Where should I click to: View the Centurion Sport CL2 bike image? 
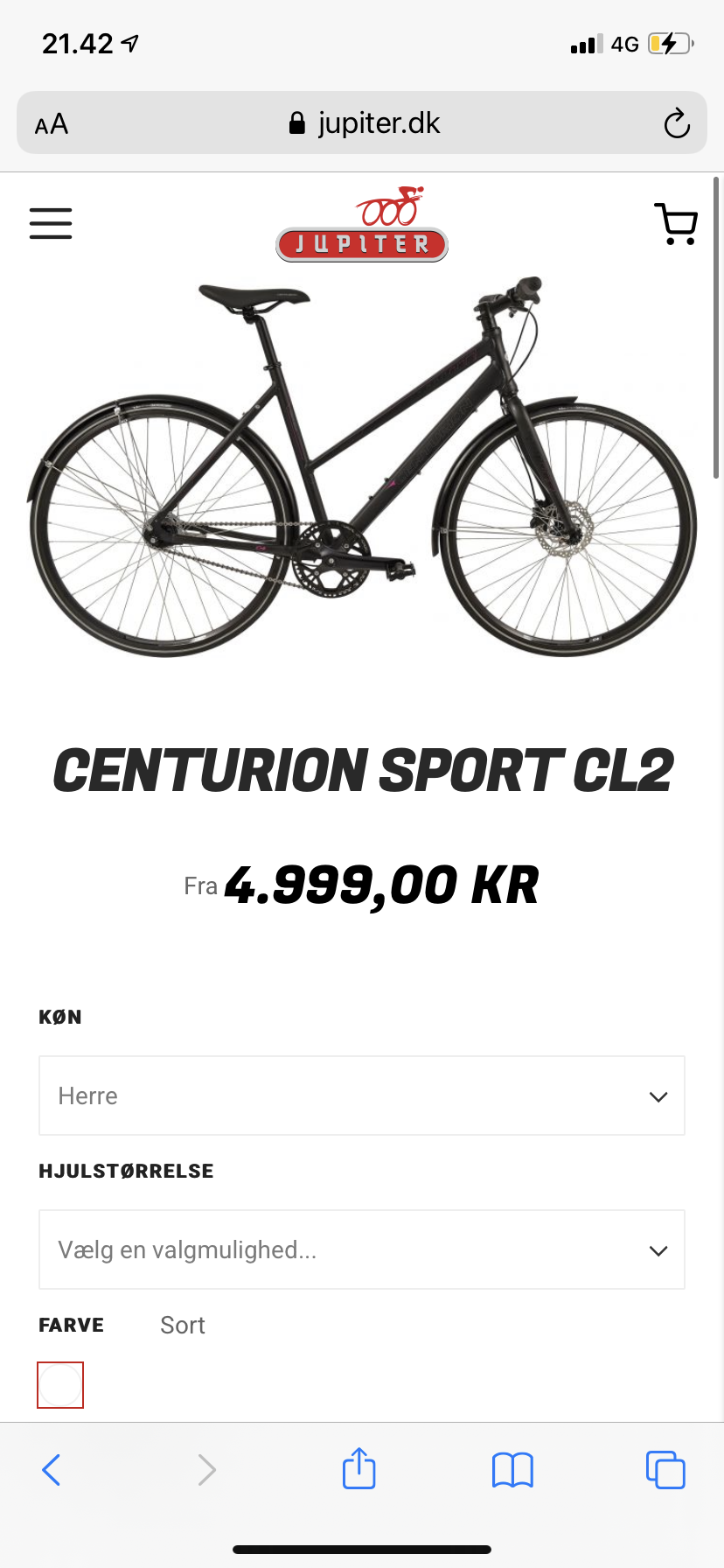pos(362,468)
